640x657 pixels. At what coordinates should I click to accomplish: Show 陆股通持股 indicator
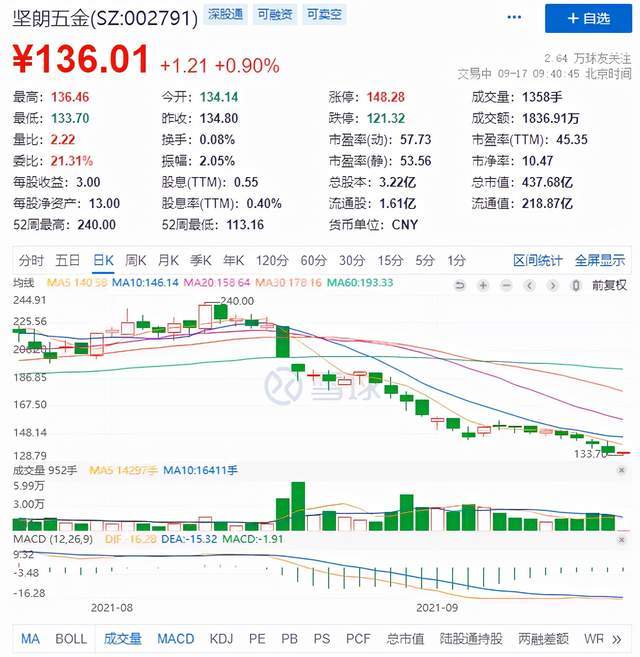pos(472,638)
